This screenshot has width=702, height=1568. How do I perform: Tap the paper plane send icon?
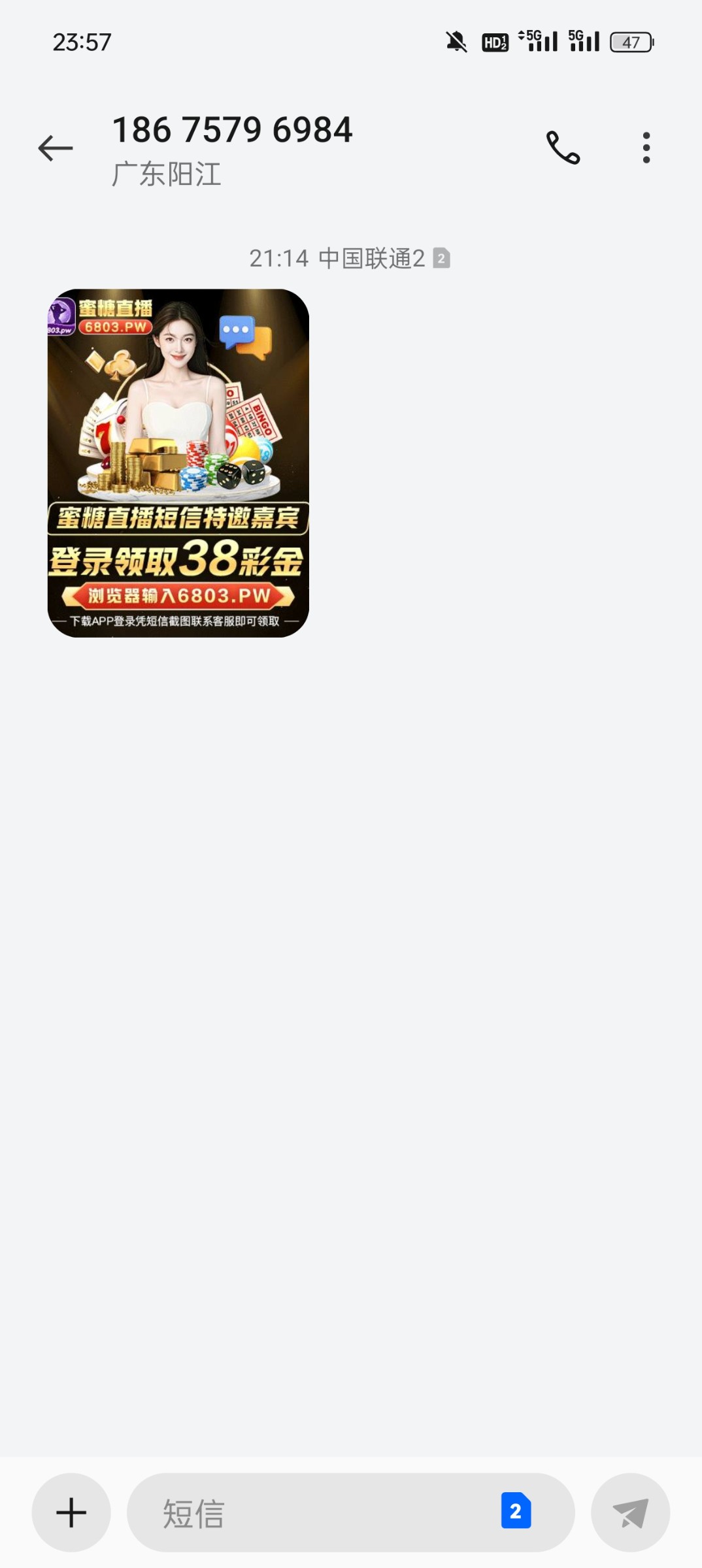pyautogui.click(x=629, y=1512)
